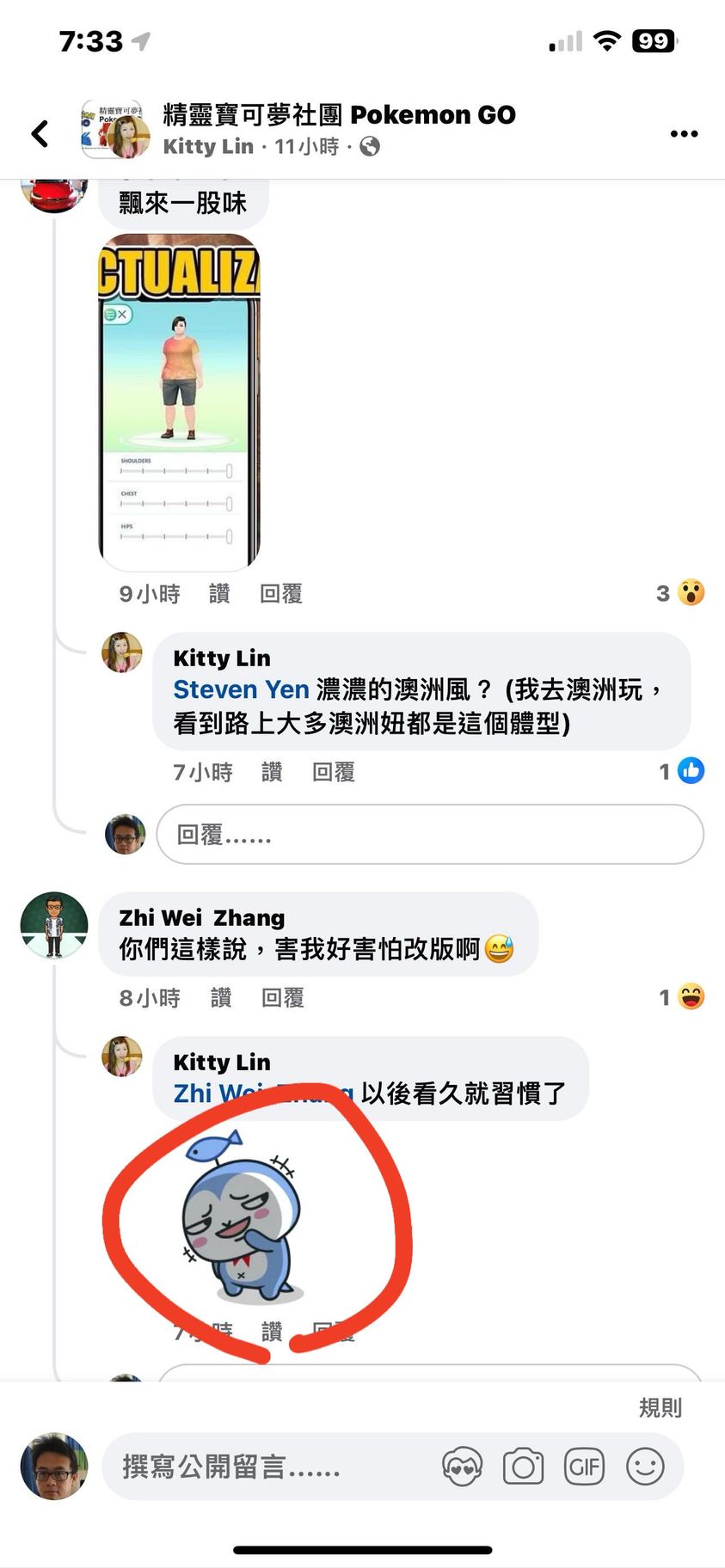Open the GIF picker
The height and width of the screenshot is (1568, 725).
click(584, 1467)
